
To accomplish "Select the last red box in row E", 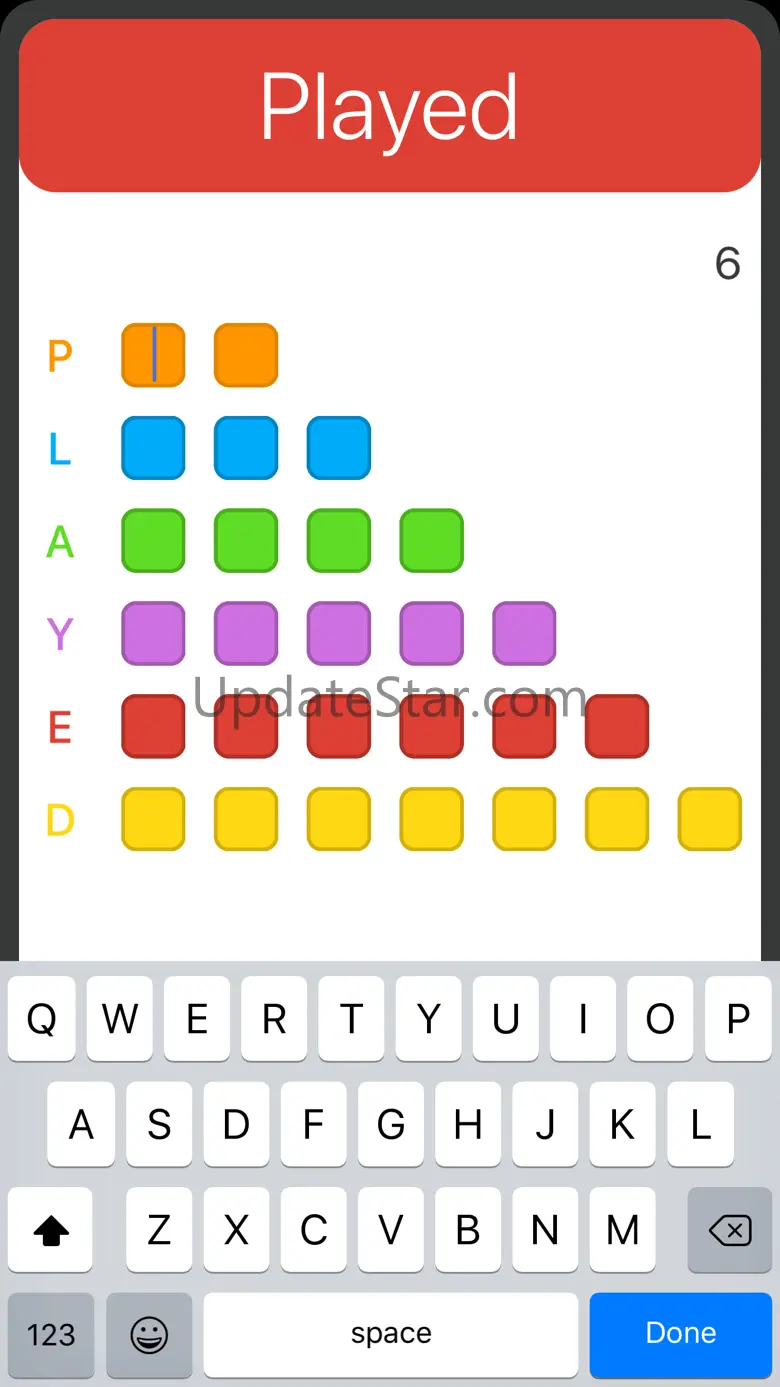I will (x=617, y=726).
